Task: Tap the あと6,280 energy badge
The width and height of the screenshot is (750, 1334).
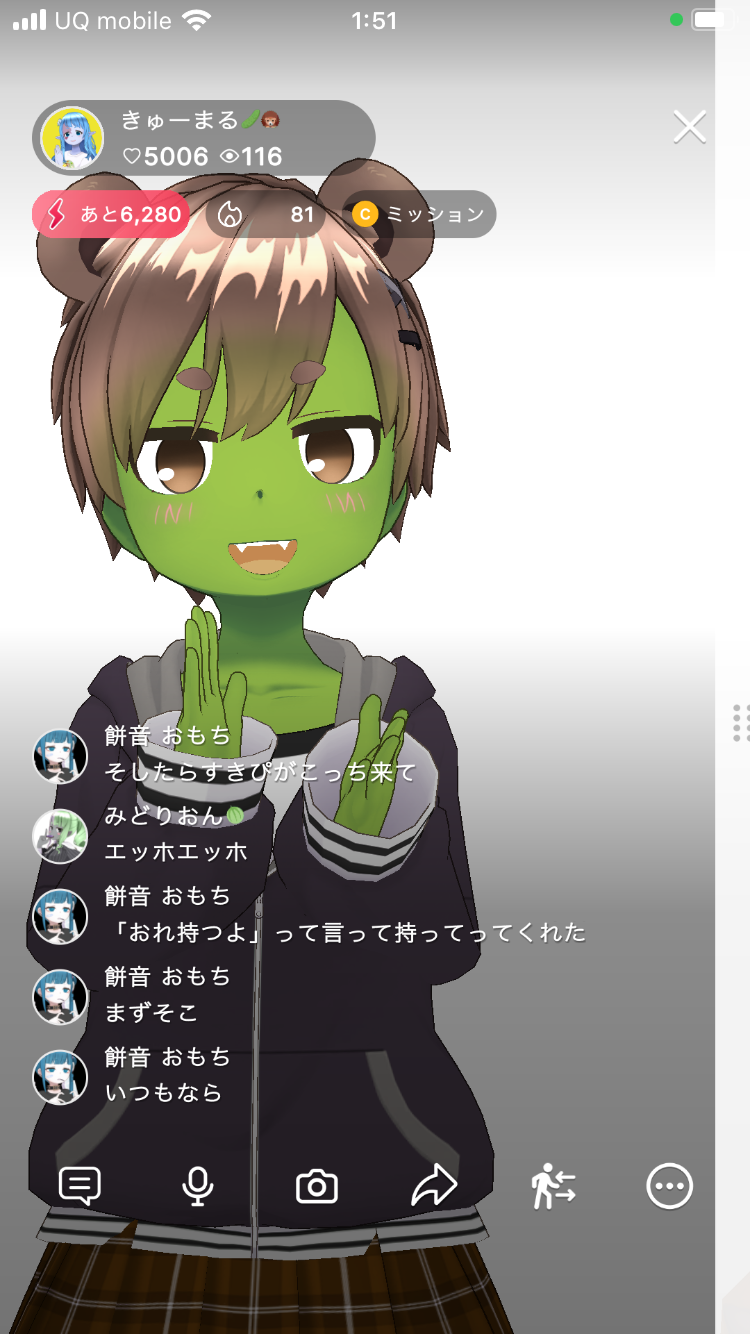Action: tap(112, 214)
